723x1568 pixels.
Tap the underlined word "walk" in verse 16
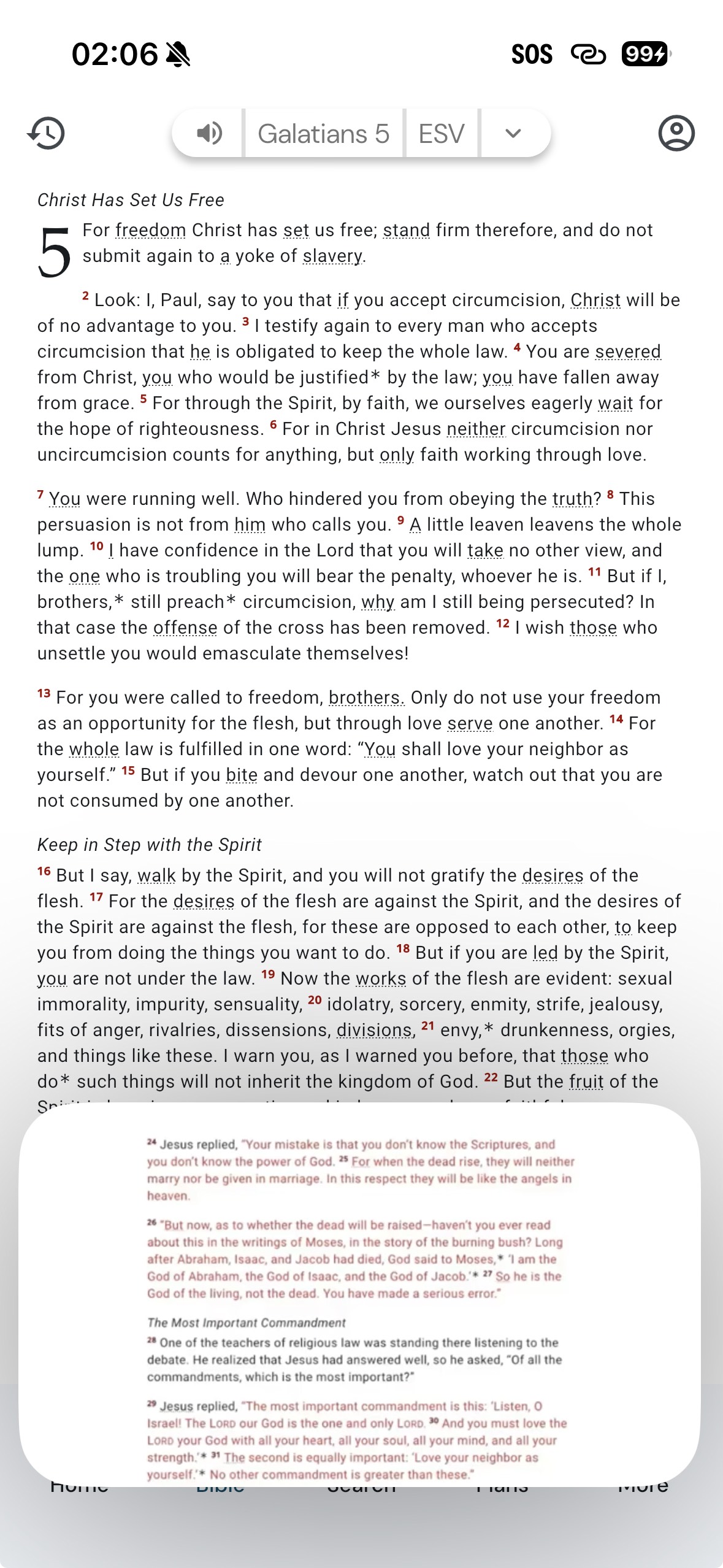[156, 875]
